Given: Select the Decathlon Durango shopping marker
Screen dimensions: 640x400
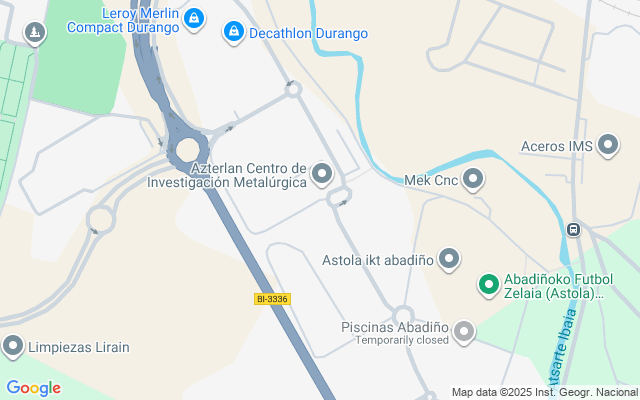Looking at the screenshot, I should tap(234, 32).
